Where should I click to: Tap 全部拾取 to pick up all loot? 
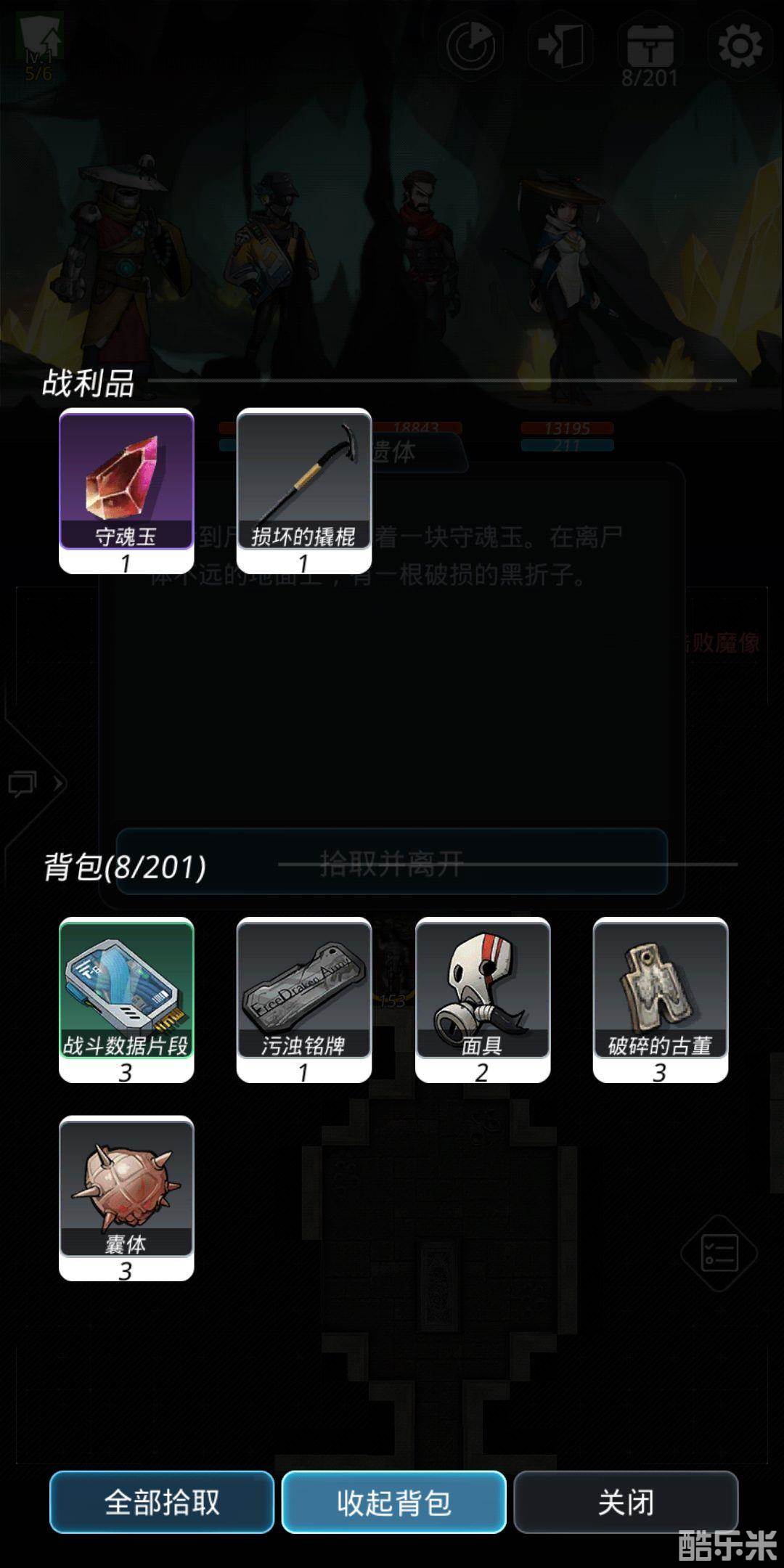tap(161, 1502)
